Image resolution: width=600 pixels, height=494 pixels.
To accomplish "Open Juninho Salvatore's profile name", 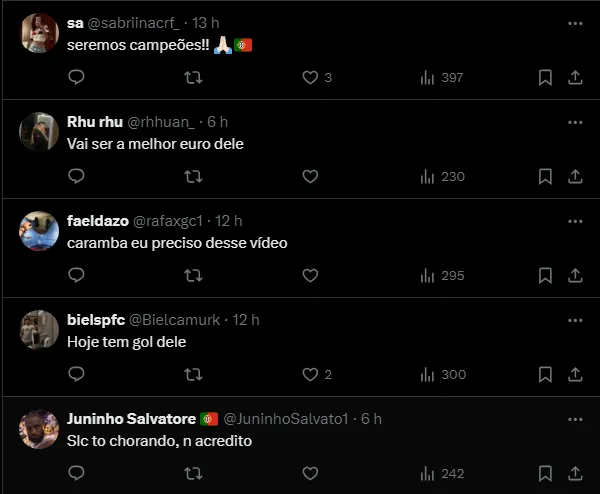I will [x=131, y=418].
